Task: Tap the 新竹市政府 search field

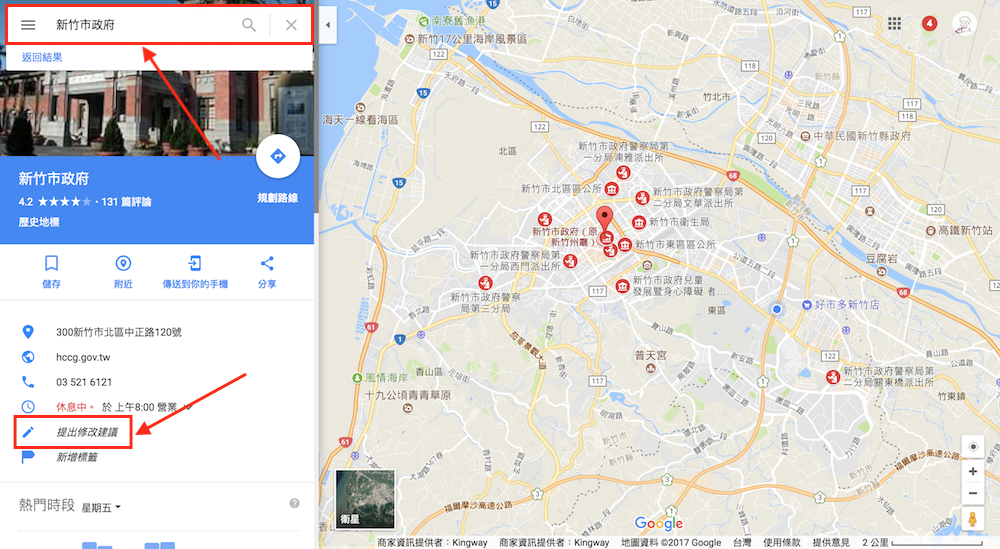Action: (x=140, y=25)
